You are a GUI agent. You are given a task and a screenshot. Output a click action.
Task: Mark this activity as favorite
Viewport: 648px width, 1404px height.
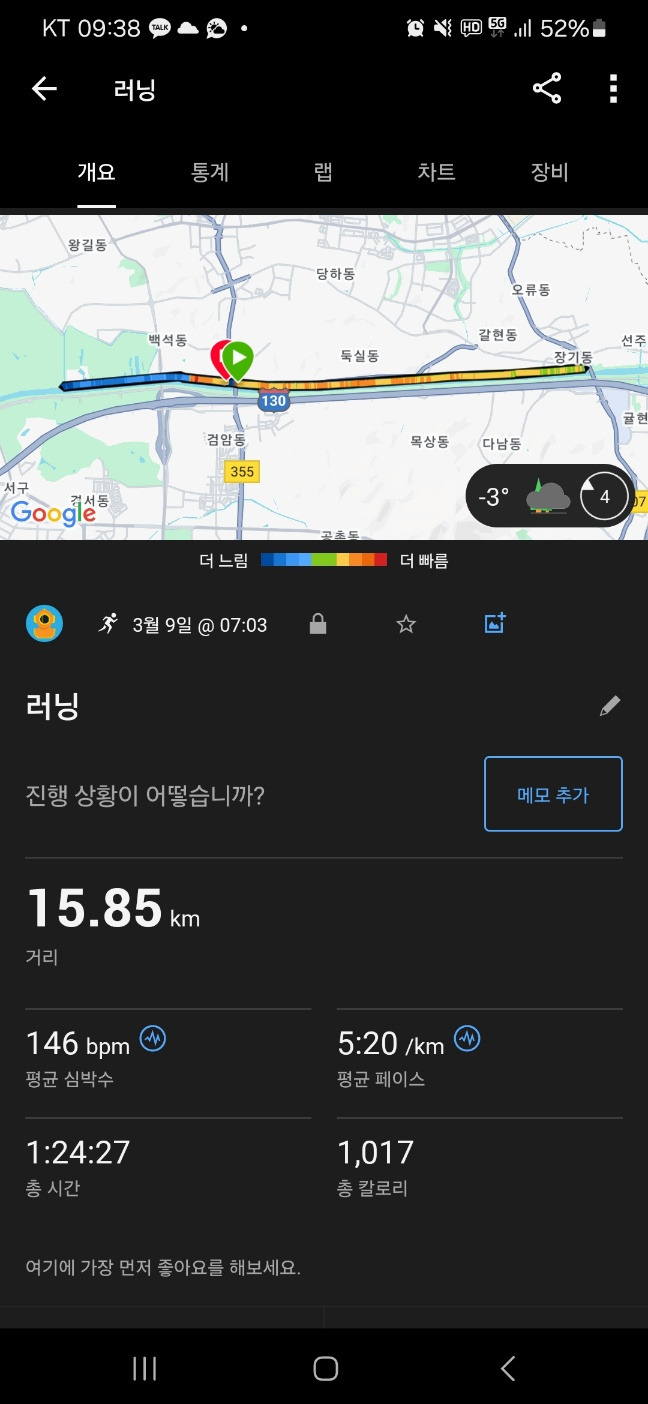[x=406, y=625]
